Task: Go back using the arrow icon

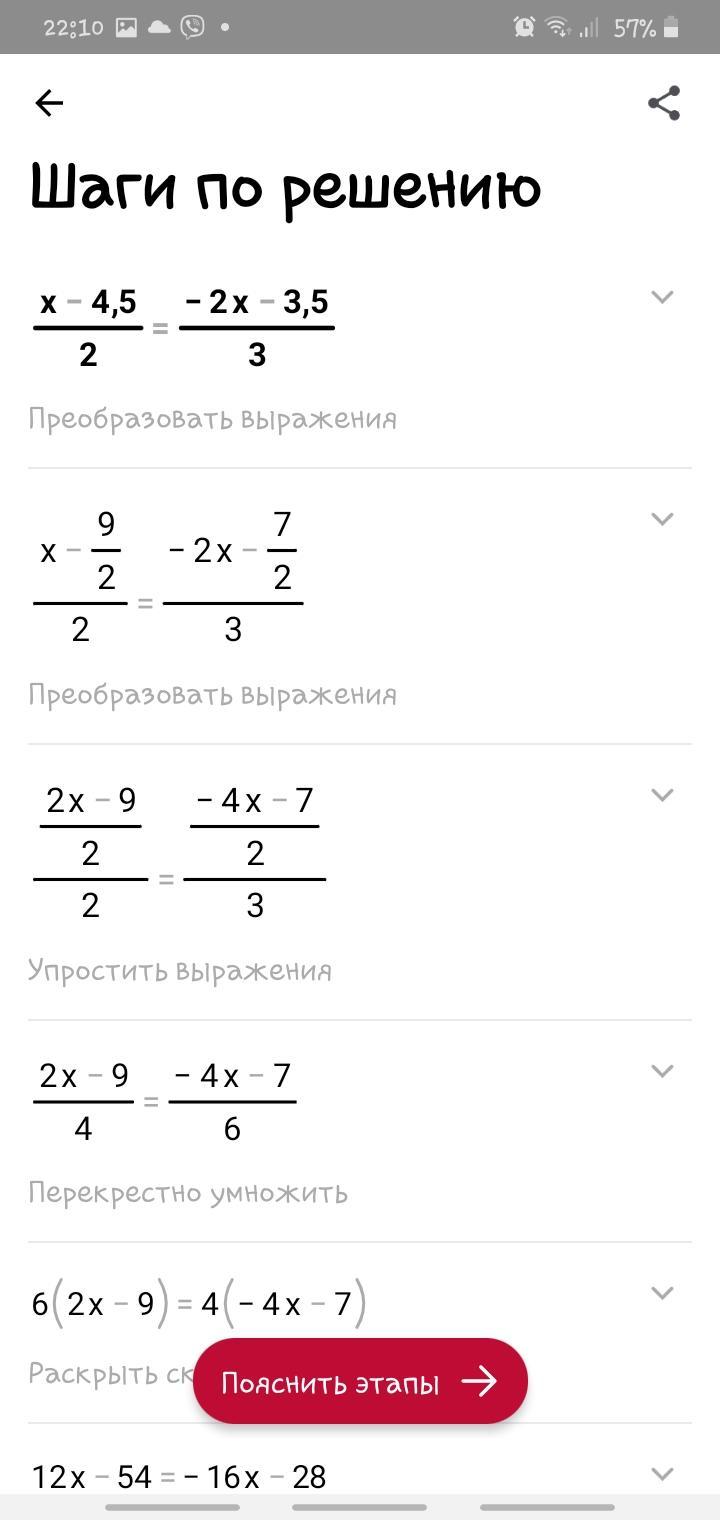Action: click(x=49, y=103)
